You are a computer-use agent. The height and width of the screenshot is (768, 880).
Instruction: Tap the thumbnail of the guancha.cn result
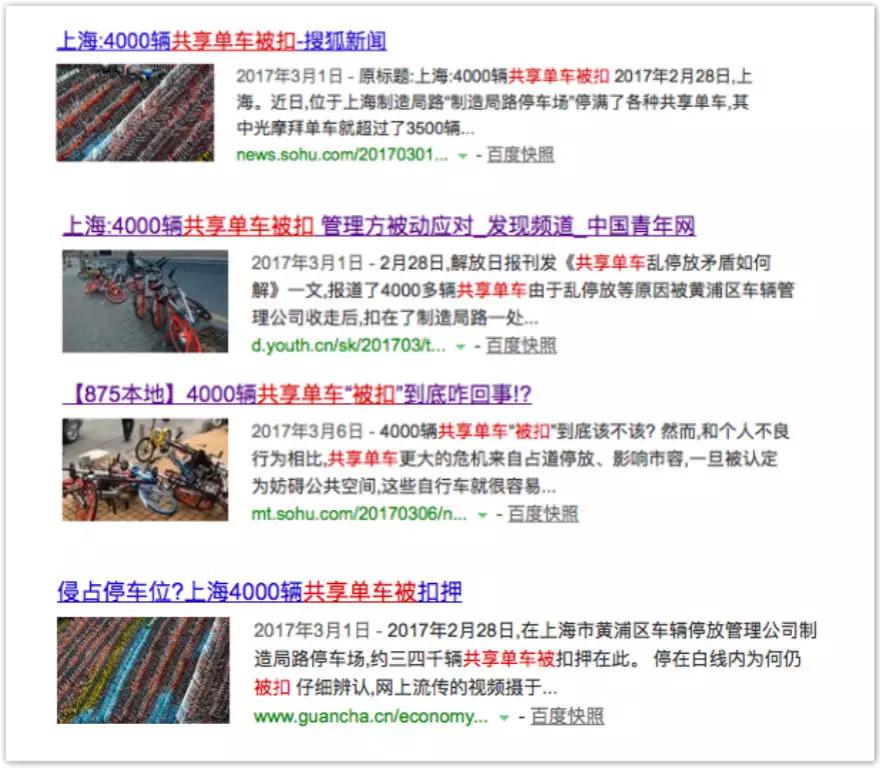(143, 670)
